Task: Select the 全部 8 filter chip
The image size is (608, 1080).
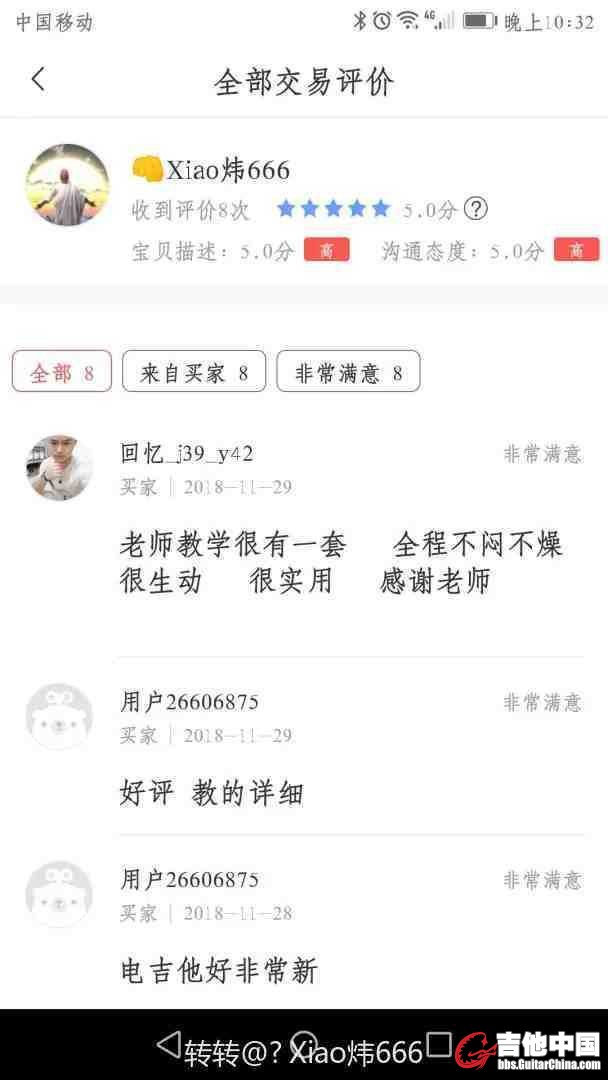Action: [62, 373]
